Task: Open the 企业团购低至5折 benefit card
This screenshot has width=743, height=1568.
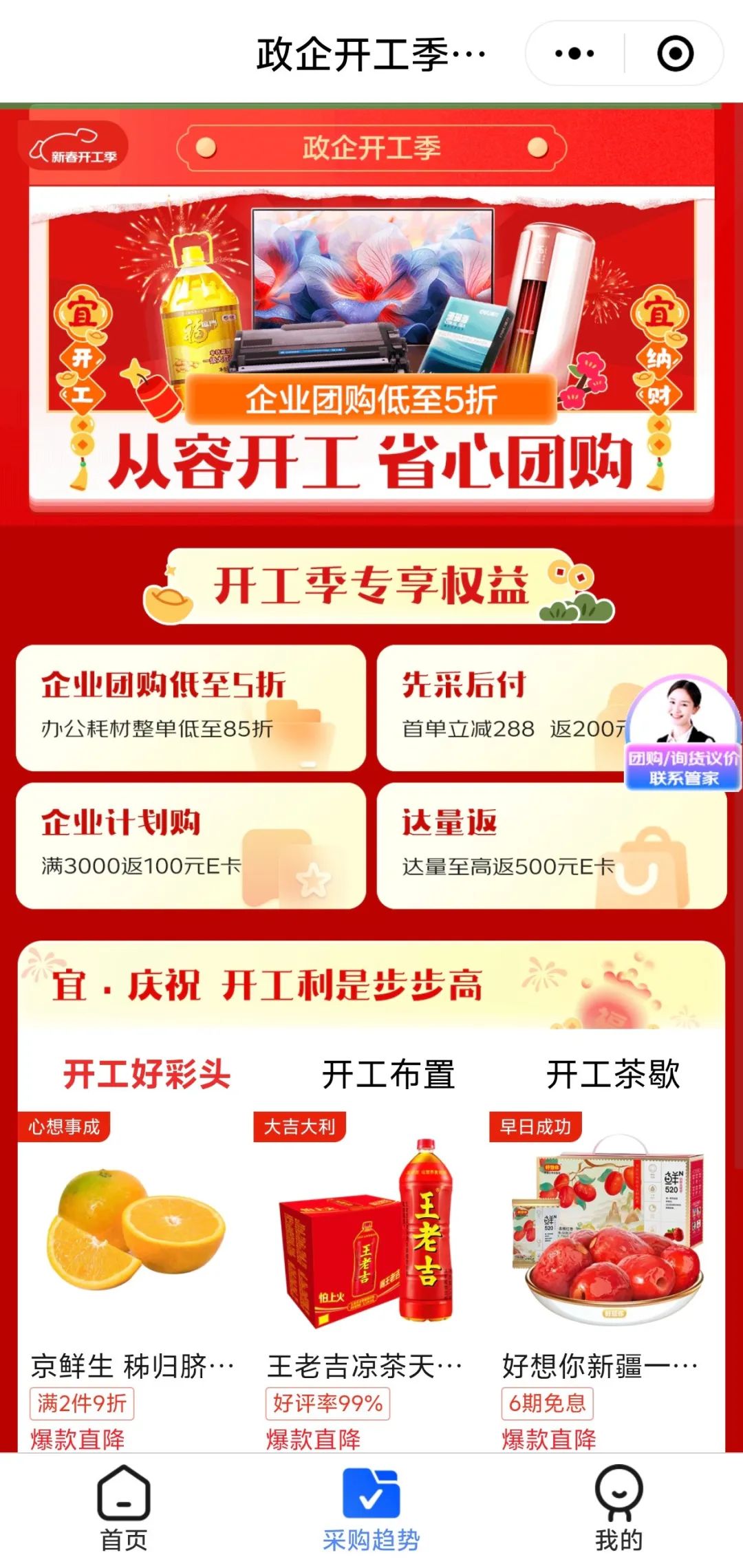Action: (191, 707)
